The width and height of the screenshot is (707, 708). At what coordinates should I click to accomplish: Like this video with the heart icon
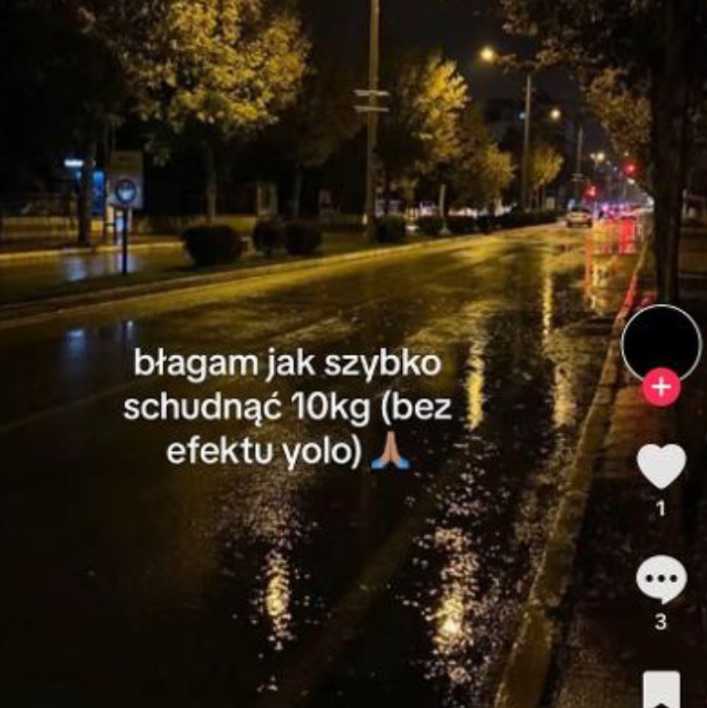[x=661, y=466]
